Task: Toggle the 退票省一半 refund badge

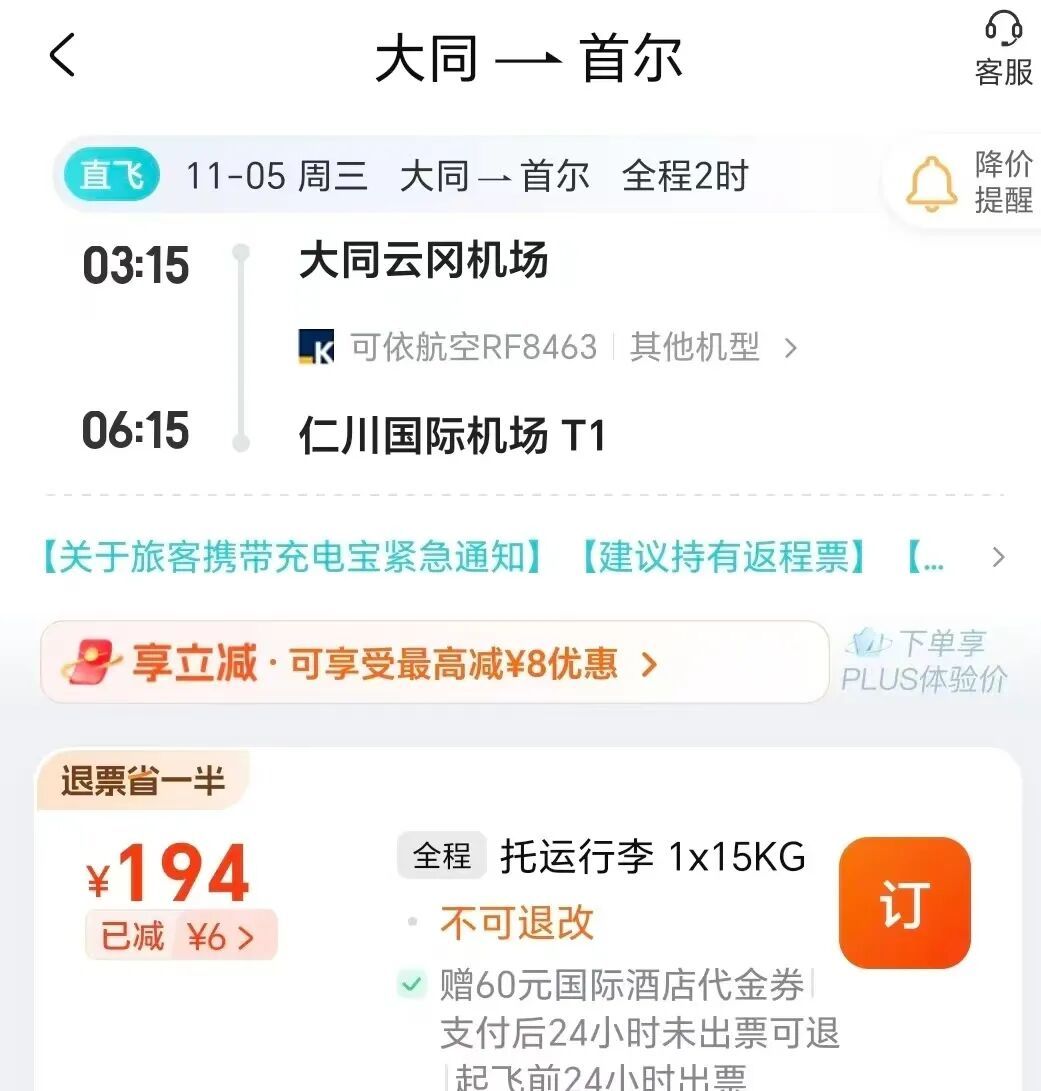Action: click(x=140, y=781)
